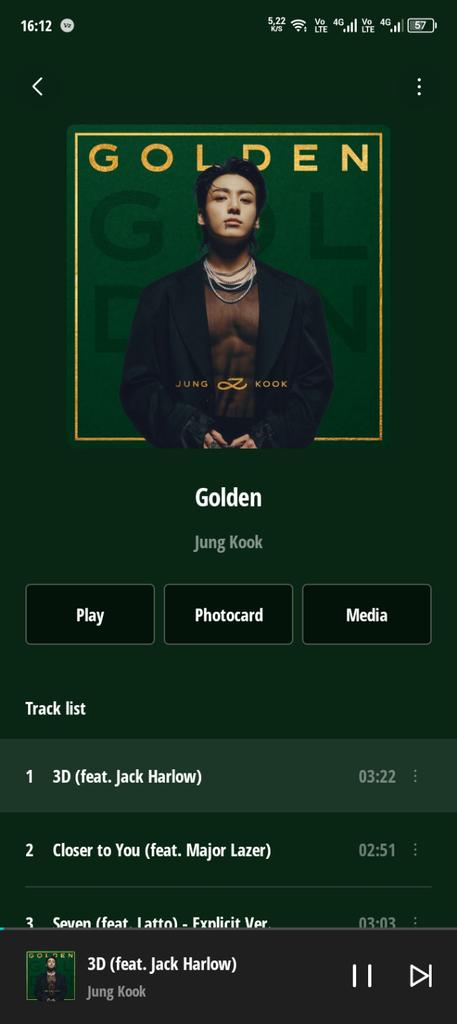Open the Photocard section
457x1024 pixels.
228,615
